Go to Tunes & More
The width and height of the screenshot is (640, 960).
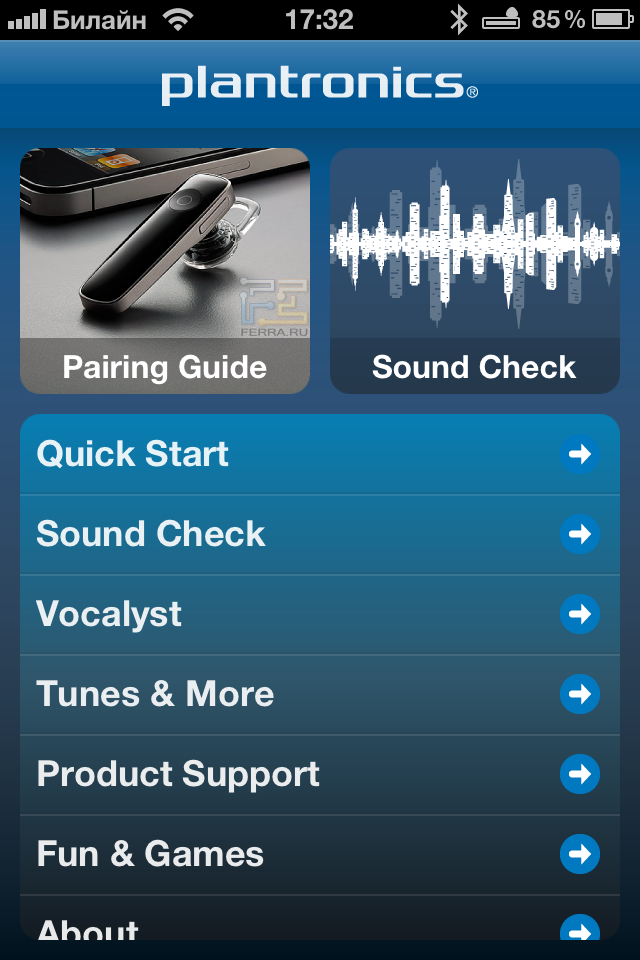pos(320,695)
